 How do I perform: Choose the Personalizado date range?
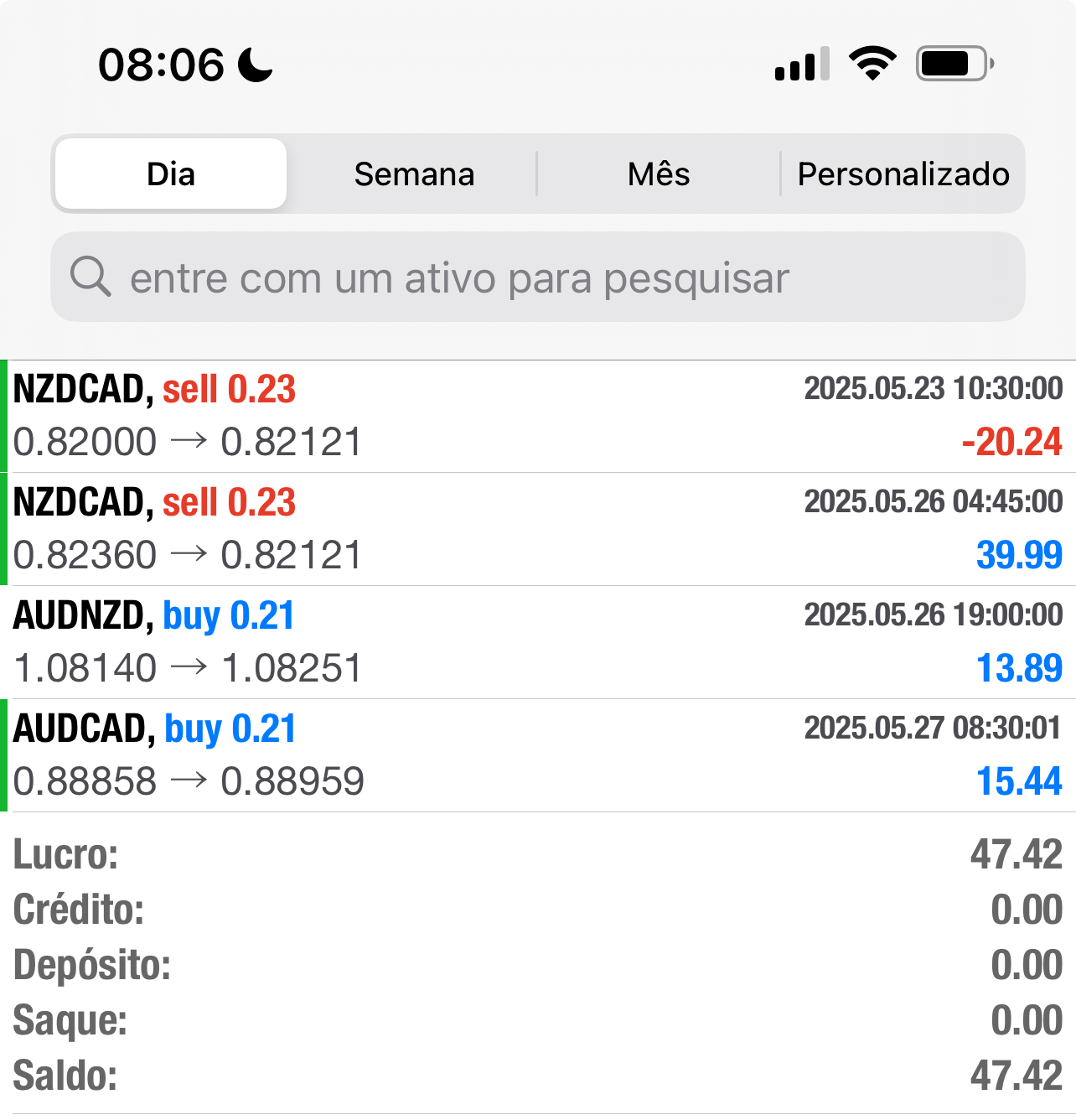coord(903,174)
